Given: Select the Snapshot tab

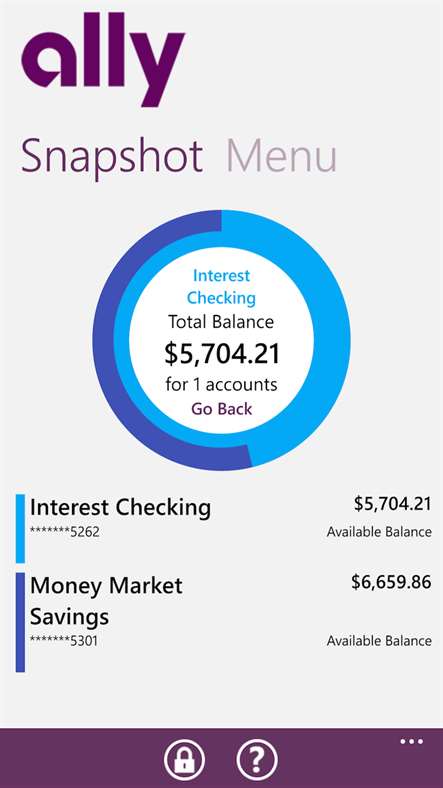Looking at the screenshot, I should 112,156.
